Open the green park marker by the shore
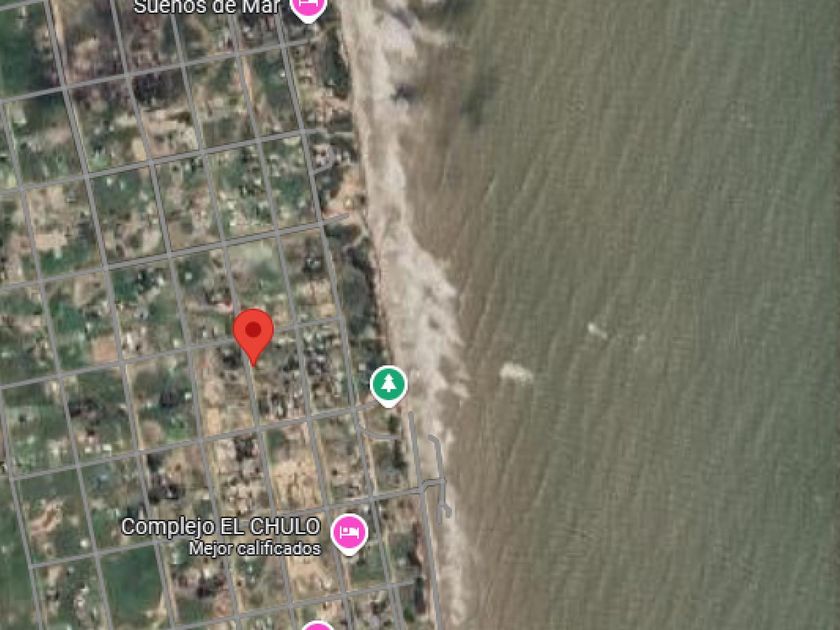The height and width of the screenshot is (630, 840). click(388, 386)
